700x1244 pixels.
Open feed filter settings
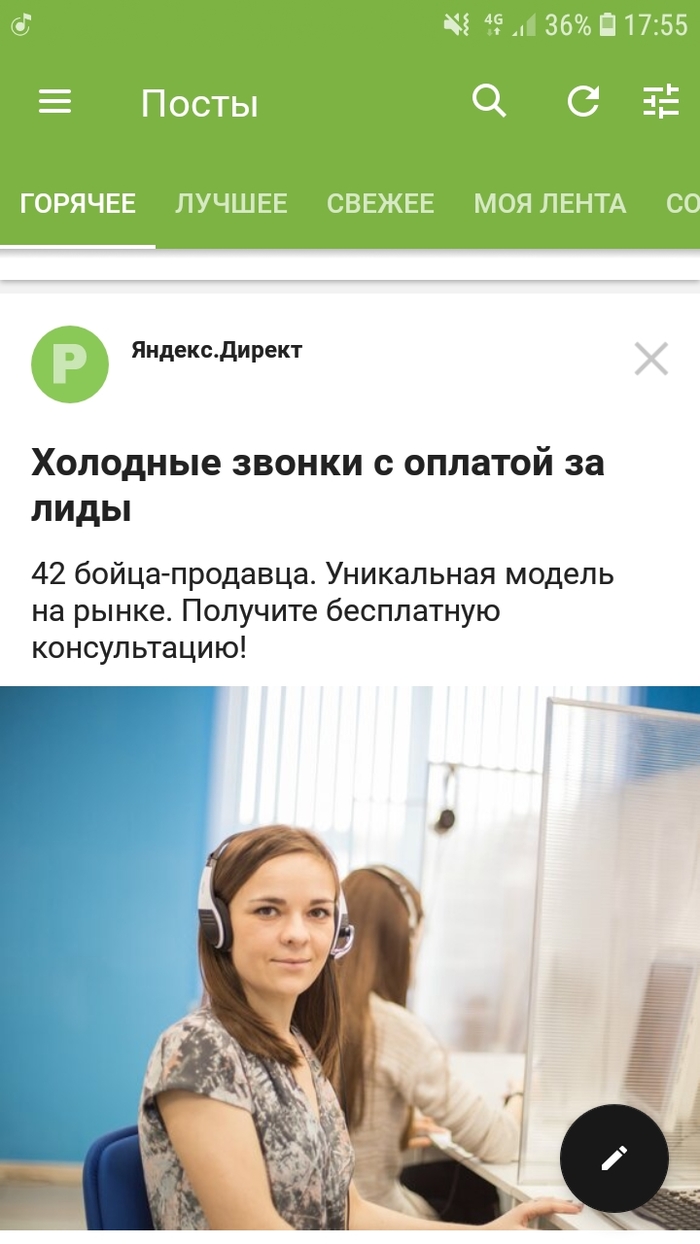click(660, 102)
